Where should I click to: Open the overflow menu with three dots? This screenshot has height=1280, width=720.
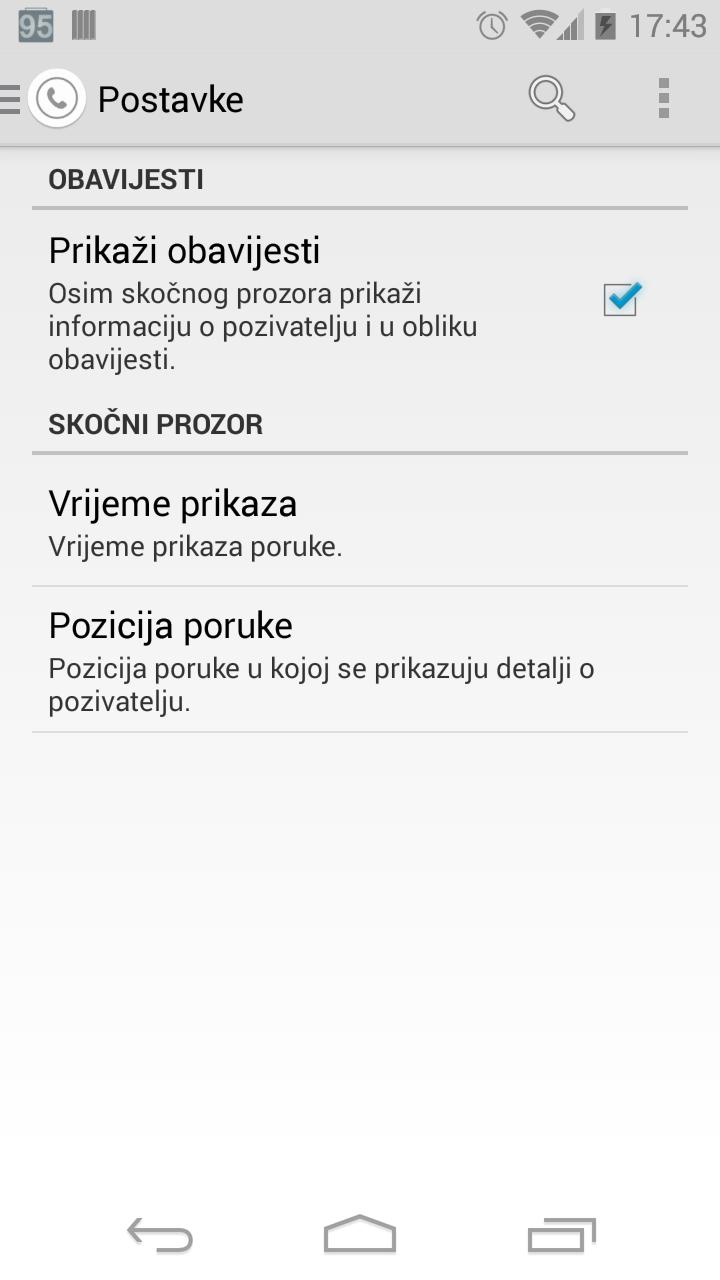tap(660, 97)
